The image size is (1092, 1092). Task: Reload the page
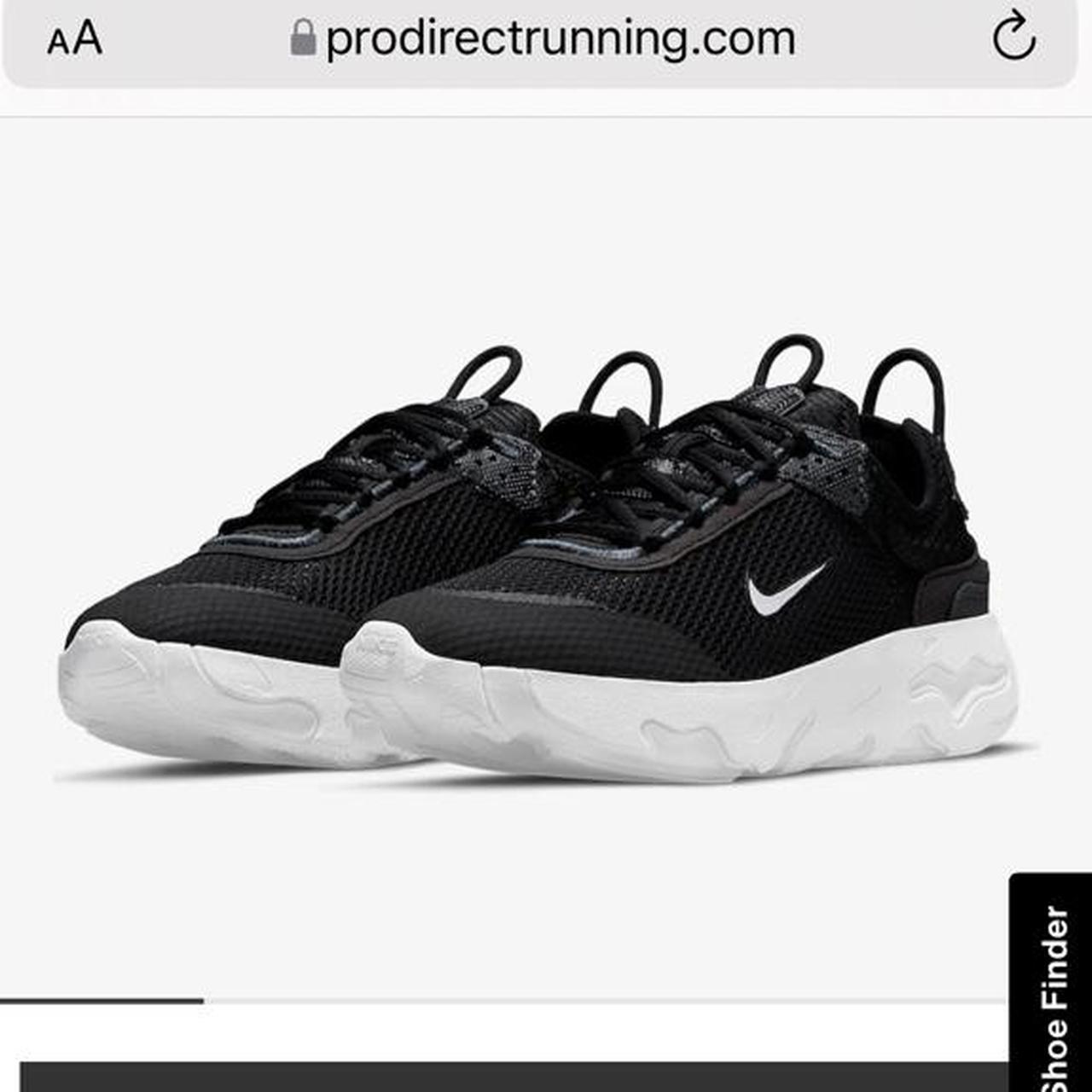click(x=1014, y=38)
